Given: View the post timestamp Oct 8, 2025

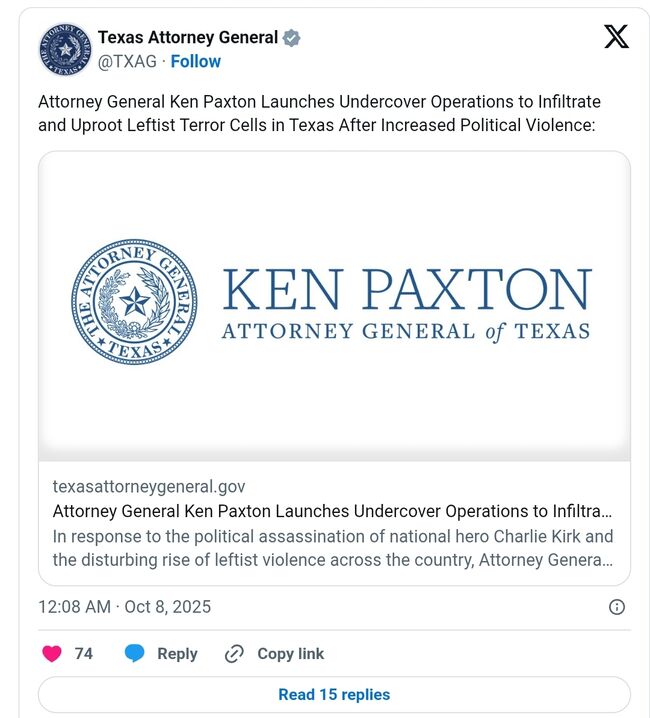Looking at the screenshot, I should click(124, 607).
